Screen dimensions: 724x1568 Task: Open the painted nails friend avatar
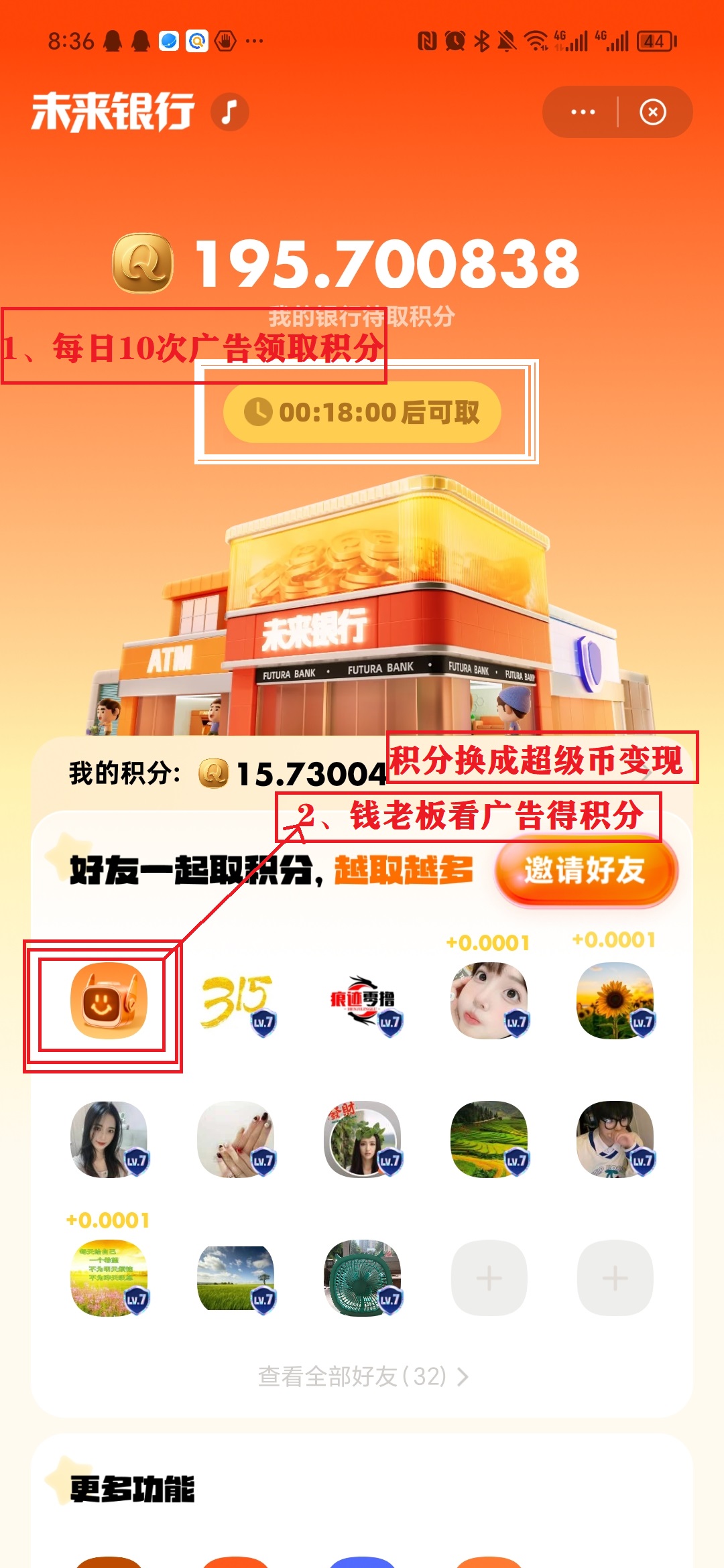pos(236,1139)
